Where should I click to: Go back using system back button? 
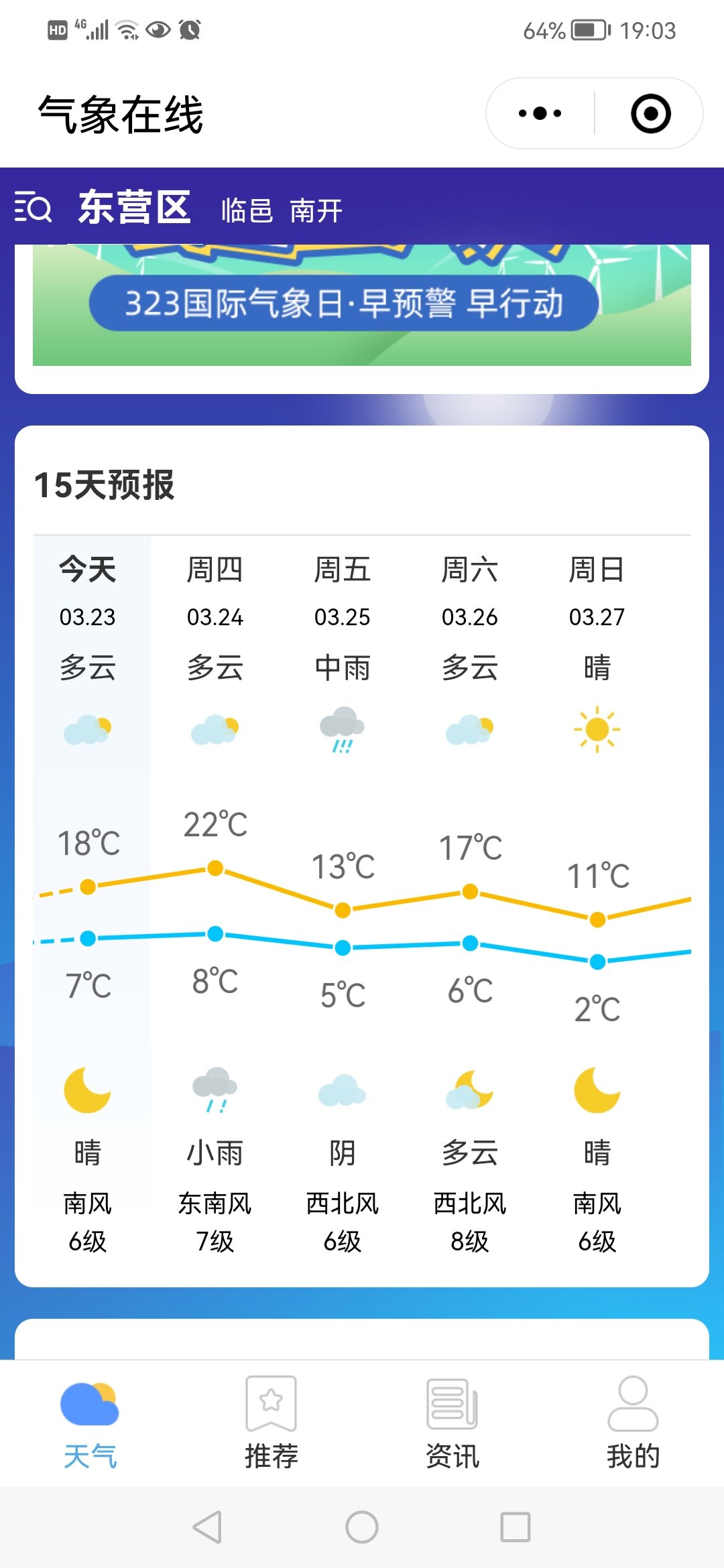207,1527
